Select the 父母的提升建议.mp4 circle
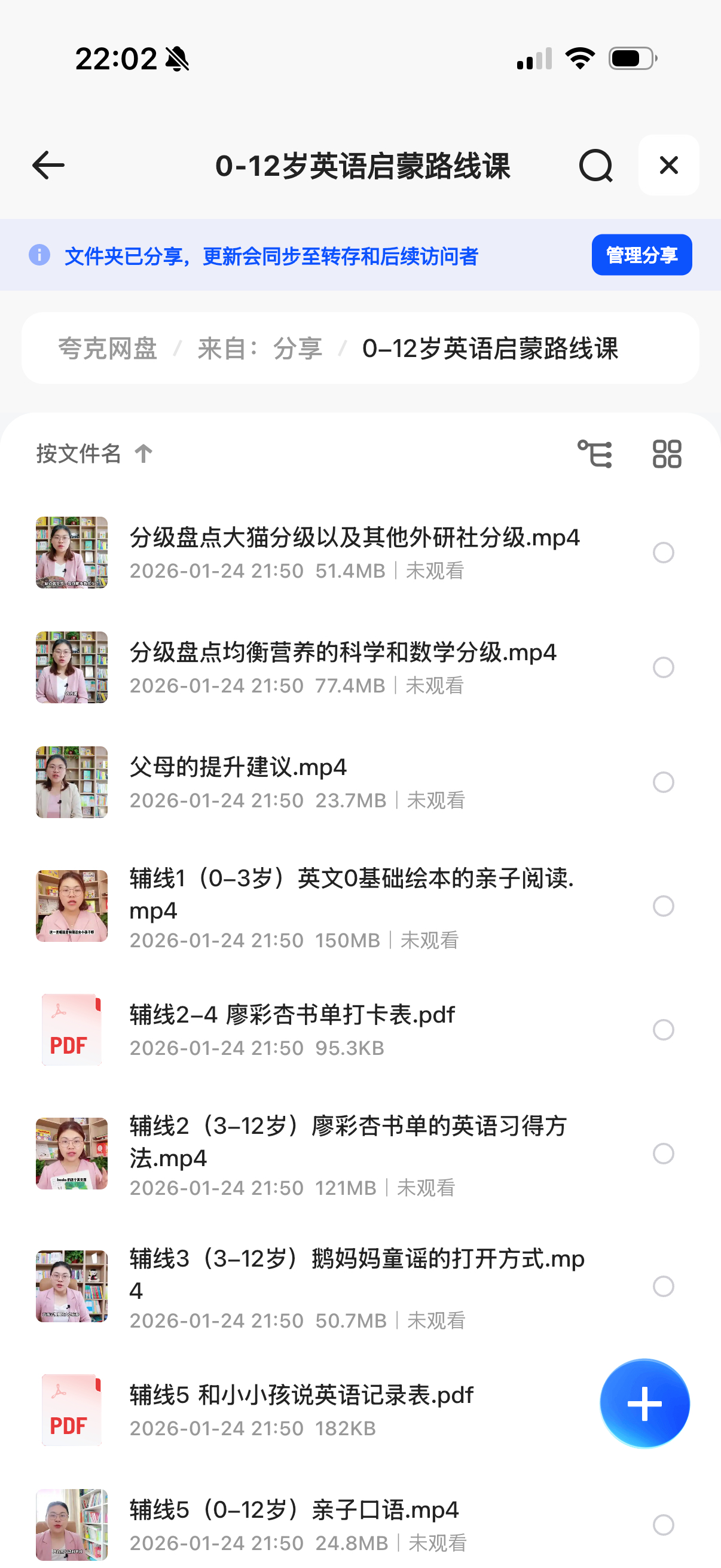 click(663, 782)
